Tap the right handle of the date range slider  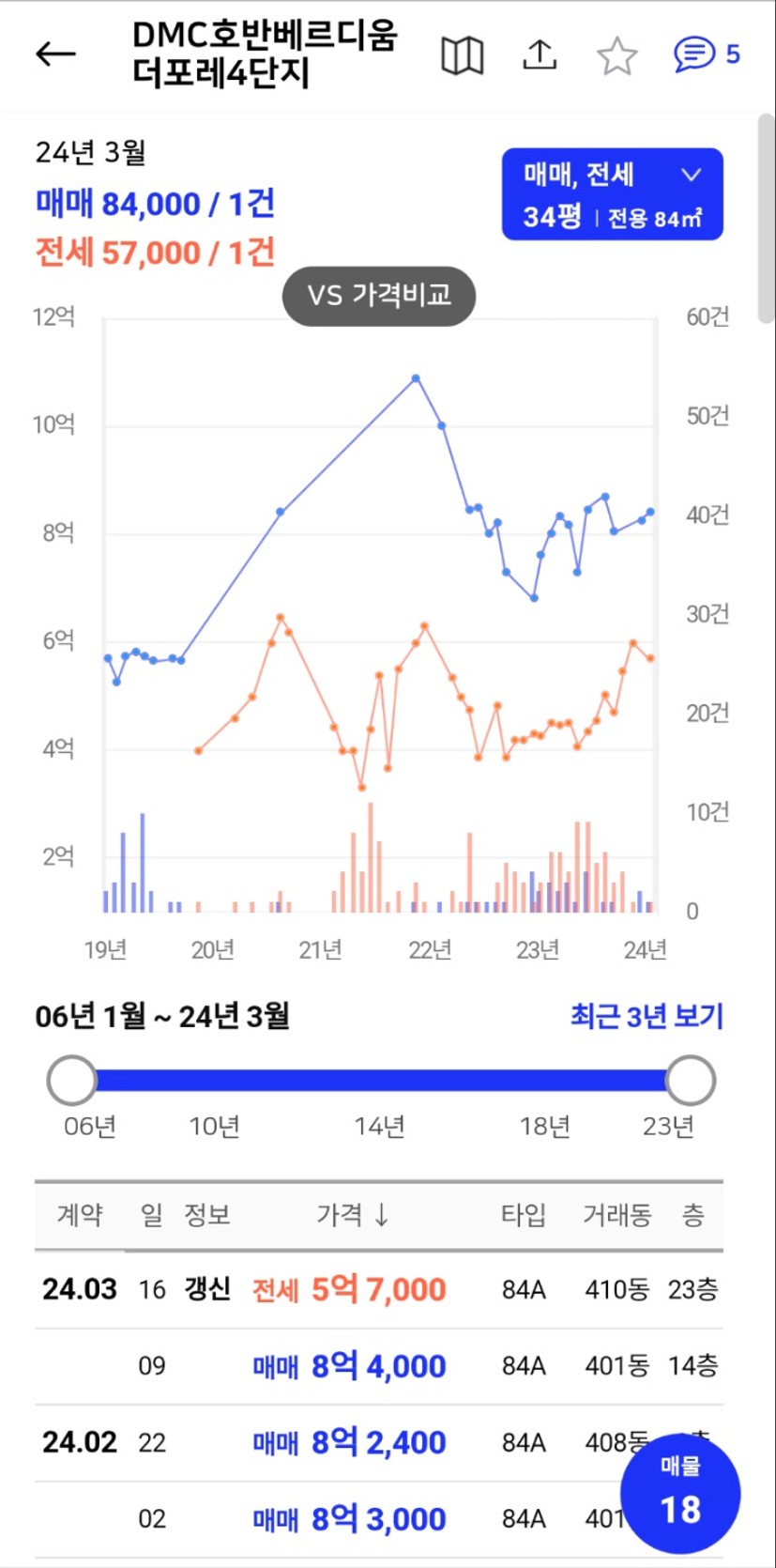691,1081
